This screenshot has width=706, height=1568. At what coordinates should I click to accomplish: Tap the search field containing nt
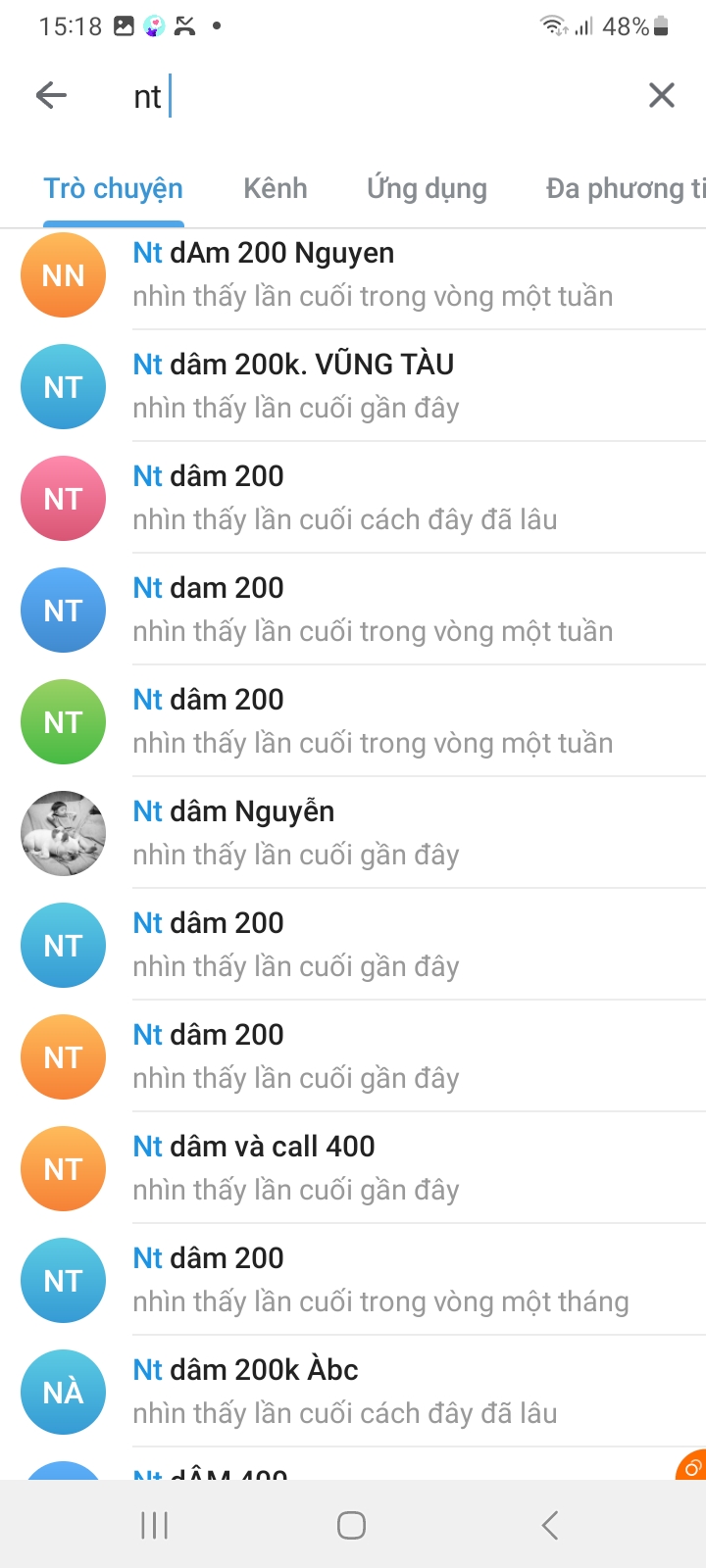[x=373, y=96]
